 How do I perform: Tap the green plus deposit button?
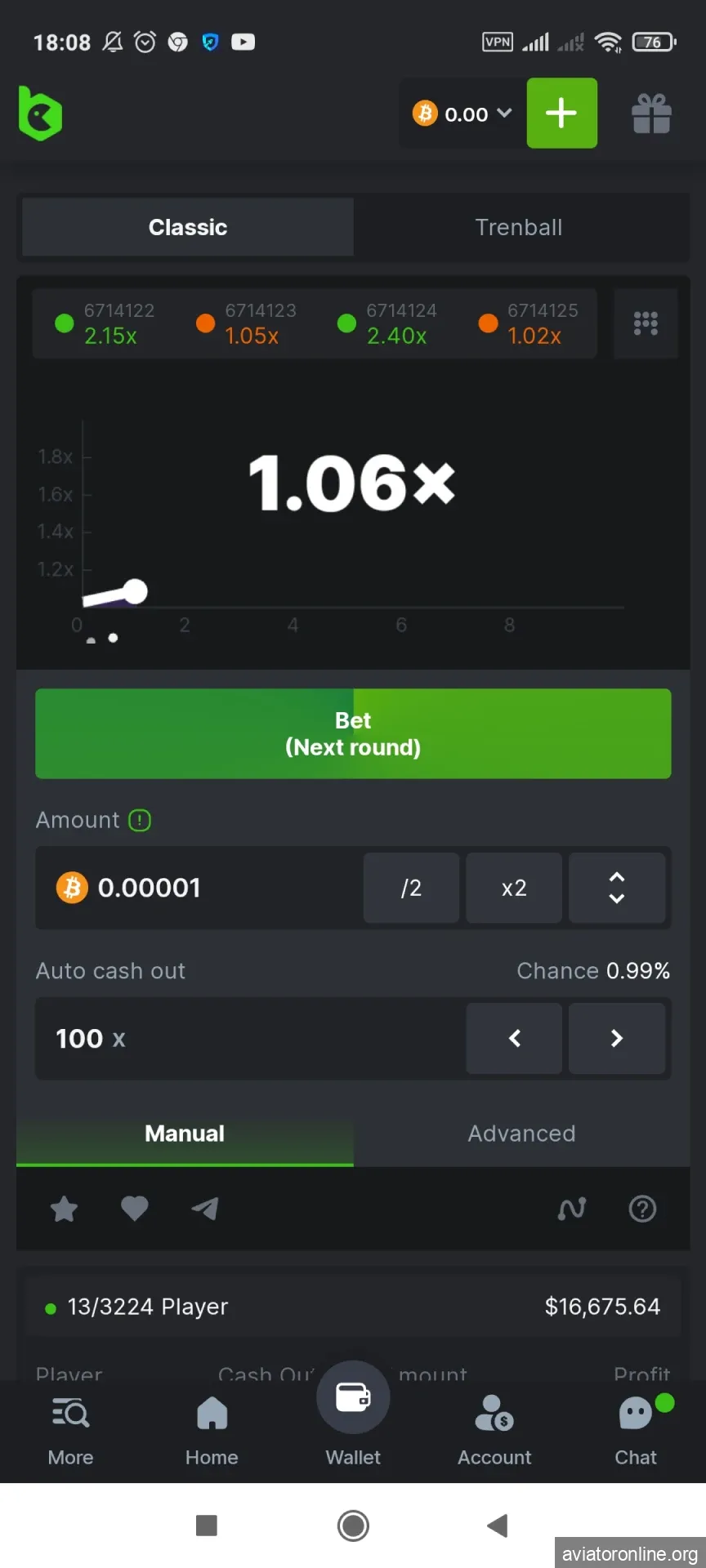(x=561, y=114)
